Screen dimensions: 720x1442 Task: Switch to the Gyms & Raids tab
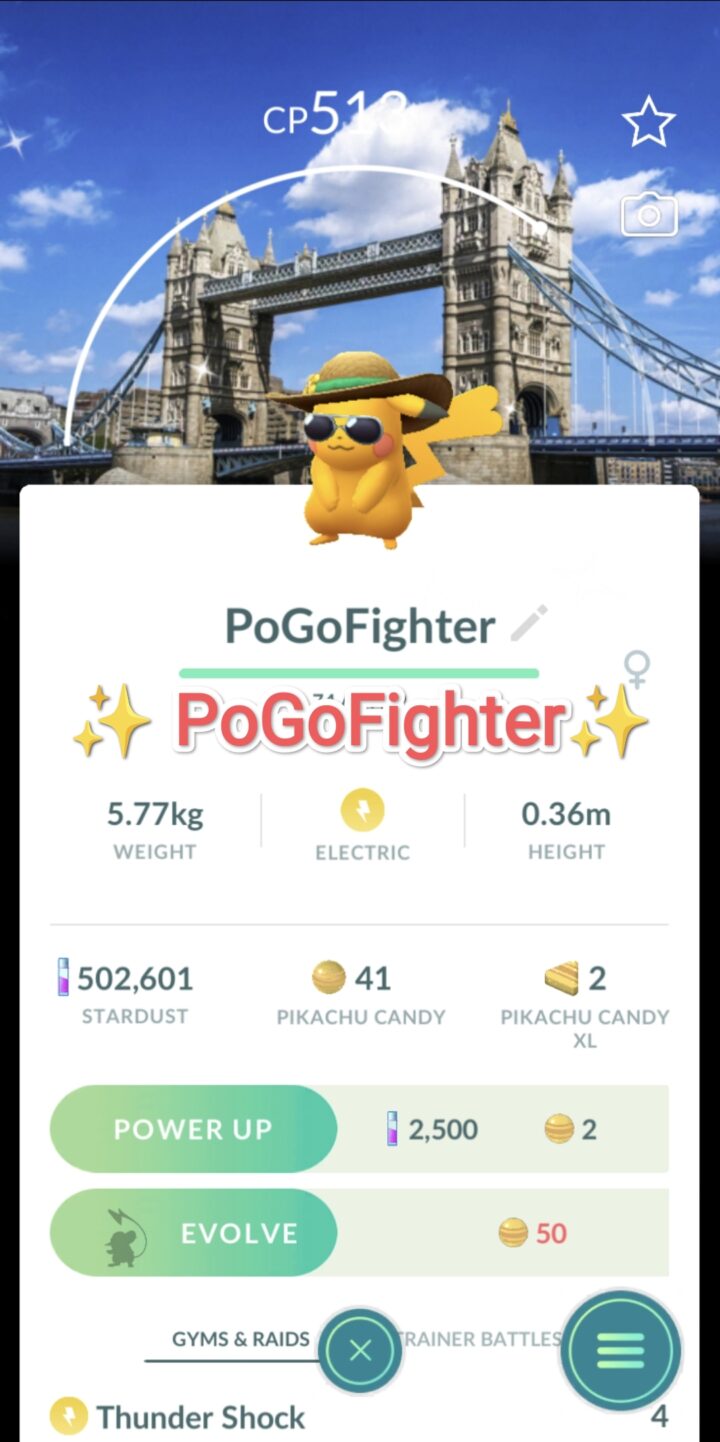(240, 1339)
